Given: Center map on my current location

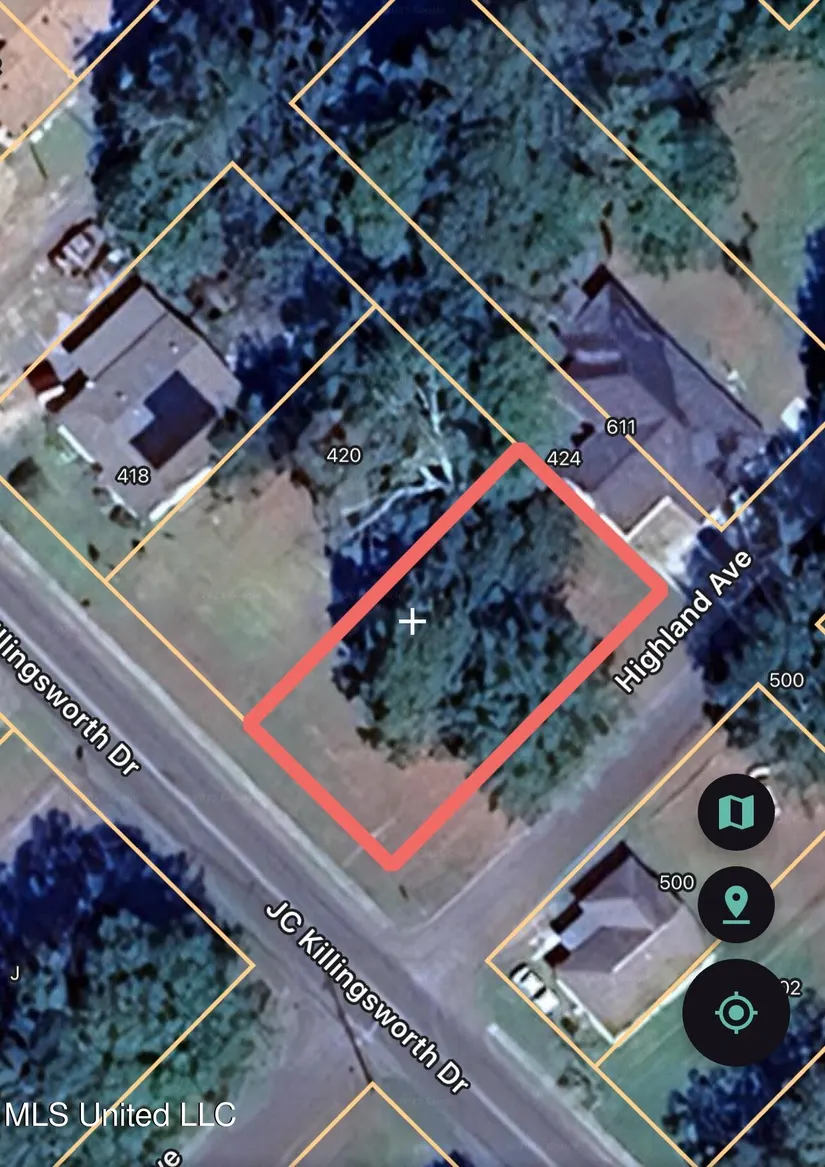Looking at the screenshot, I should coord(736,1012).
